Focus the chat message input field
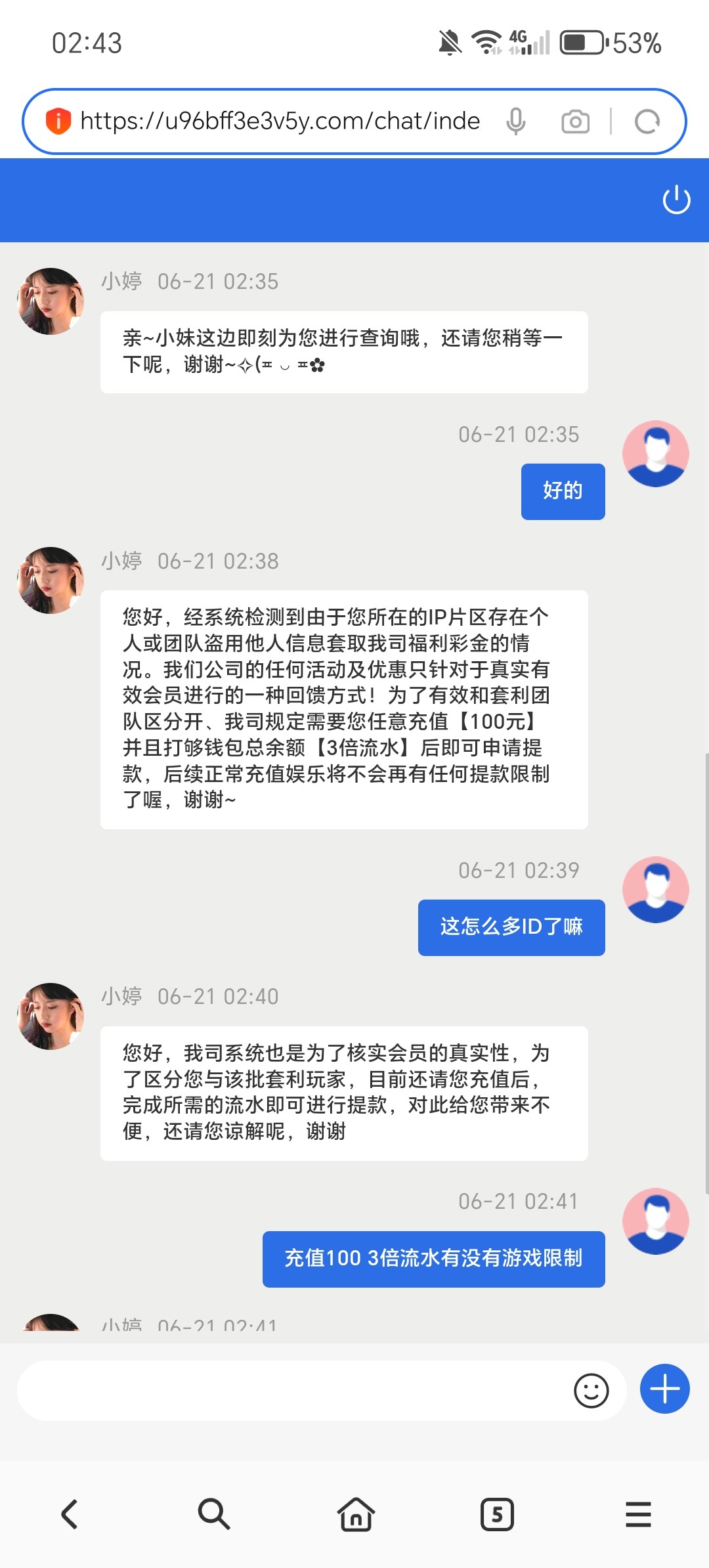The width and height of the screenshot is (709, 1568). coord(289,1390)
